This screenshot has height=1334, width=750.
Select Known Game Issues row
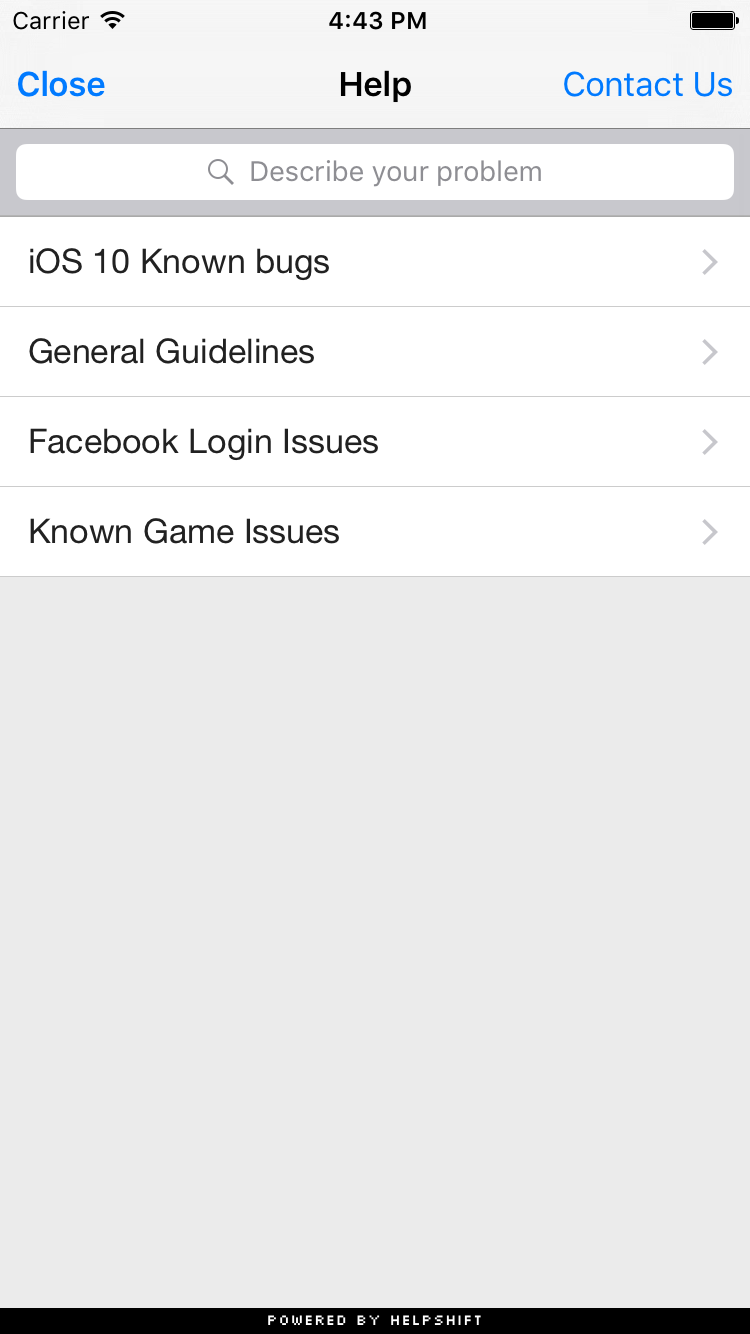click(x=375, y=532)
